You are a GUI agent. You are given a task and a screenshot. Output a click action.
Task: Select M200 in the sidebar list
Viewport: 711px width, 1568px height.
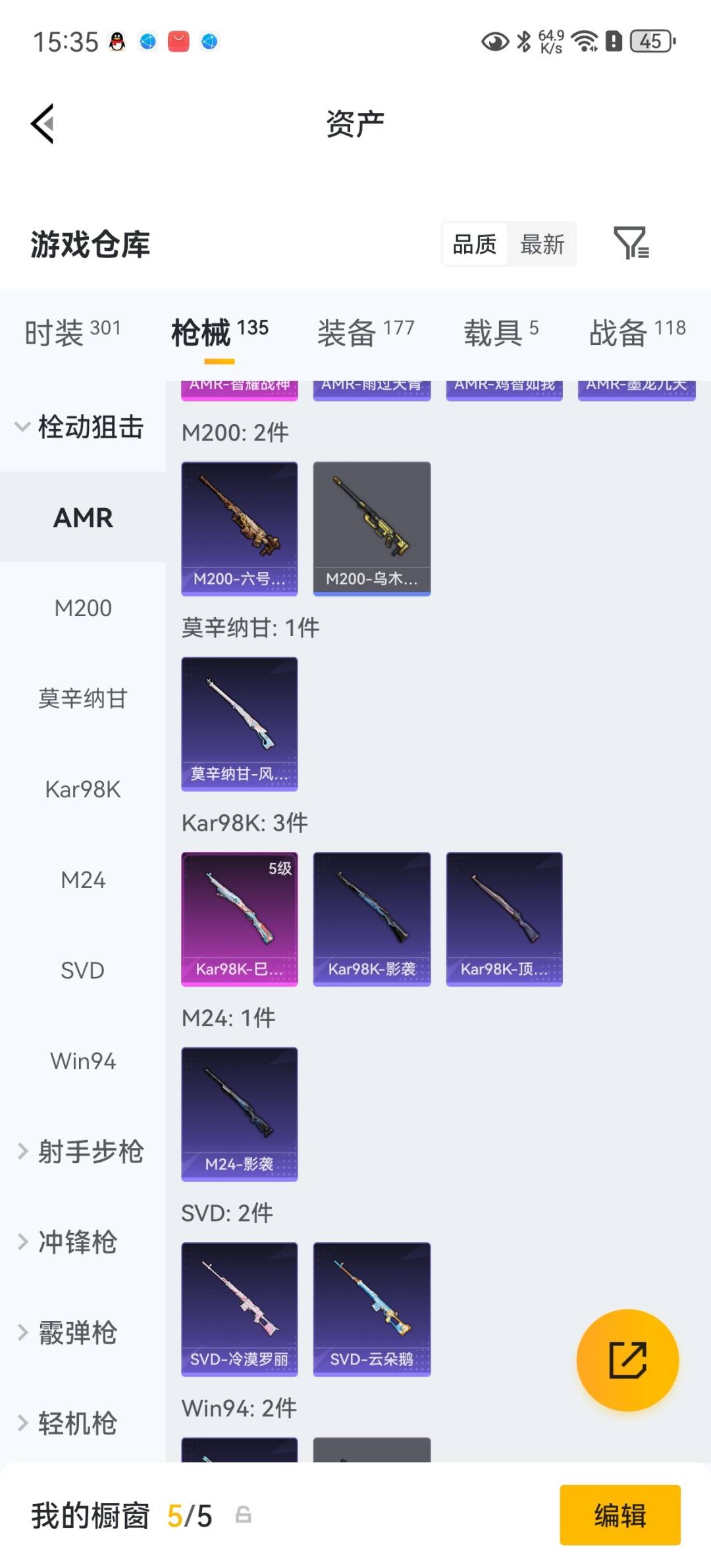[84, 608]
